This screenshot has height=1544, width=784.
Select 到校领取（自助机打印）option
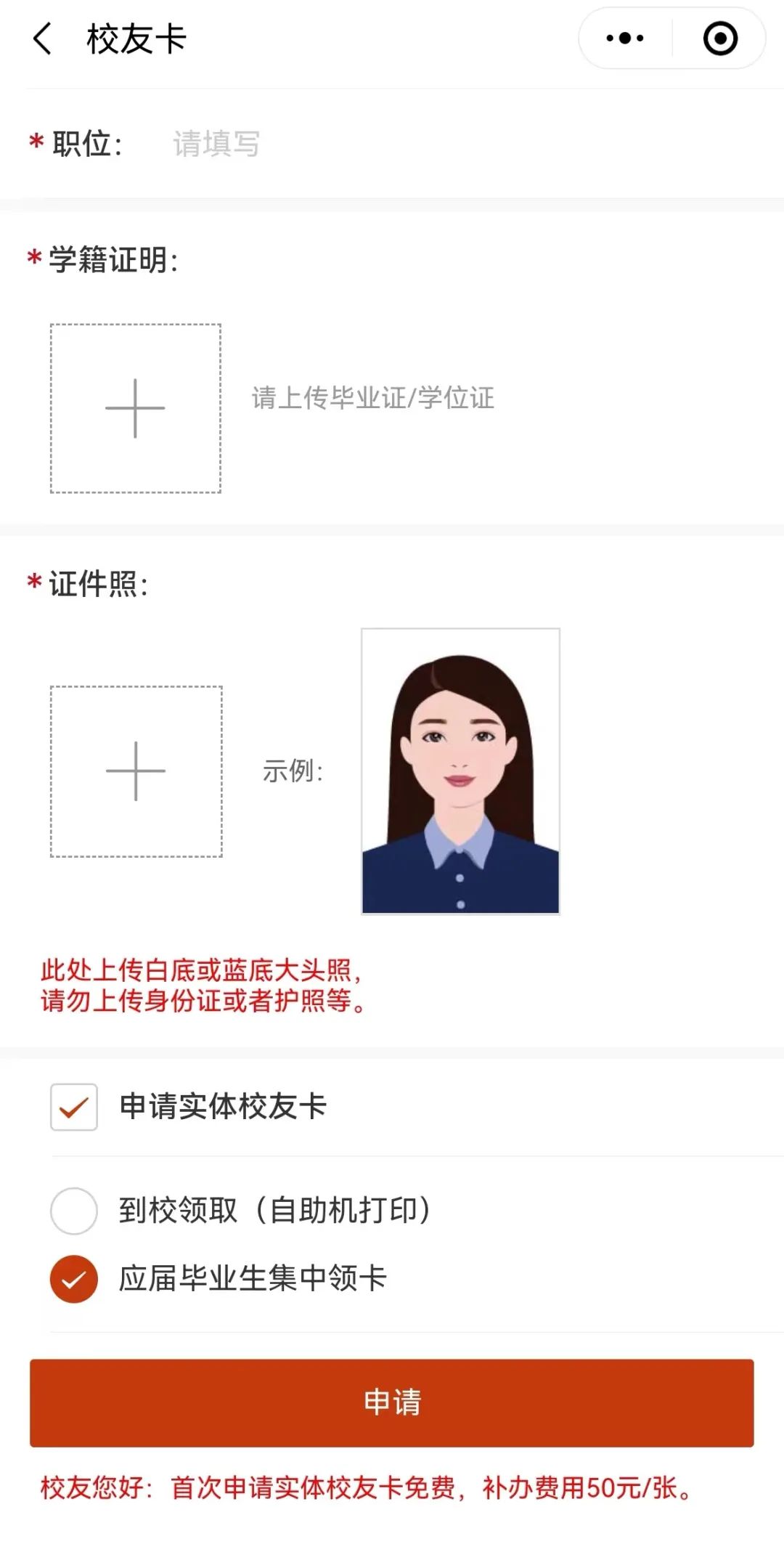74,1211
